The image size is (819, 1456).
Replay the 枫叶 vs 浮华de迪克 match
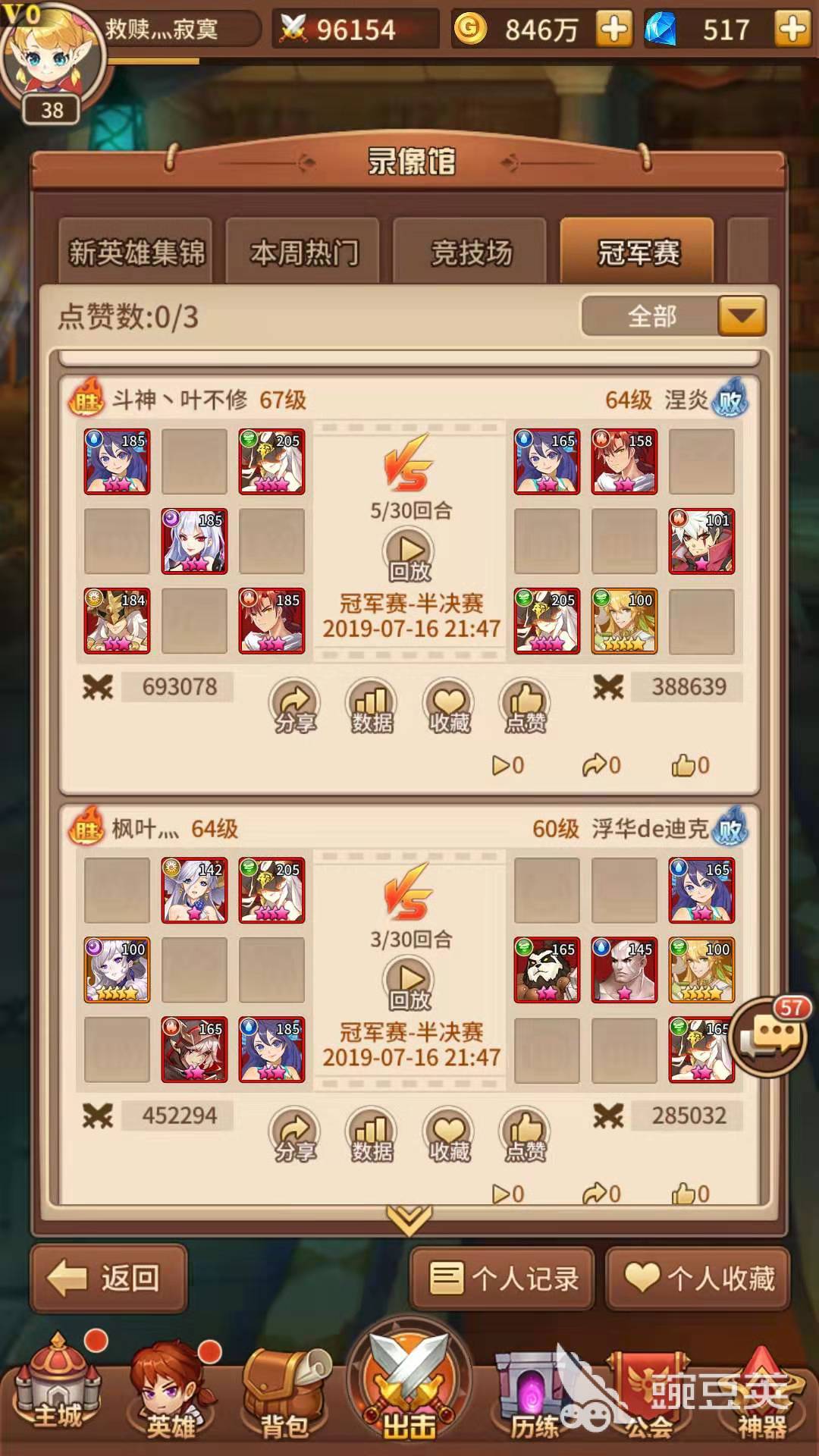(409, 984)
